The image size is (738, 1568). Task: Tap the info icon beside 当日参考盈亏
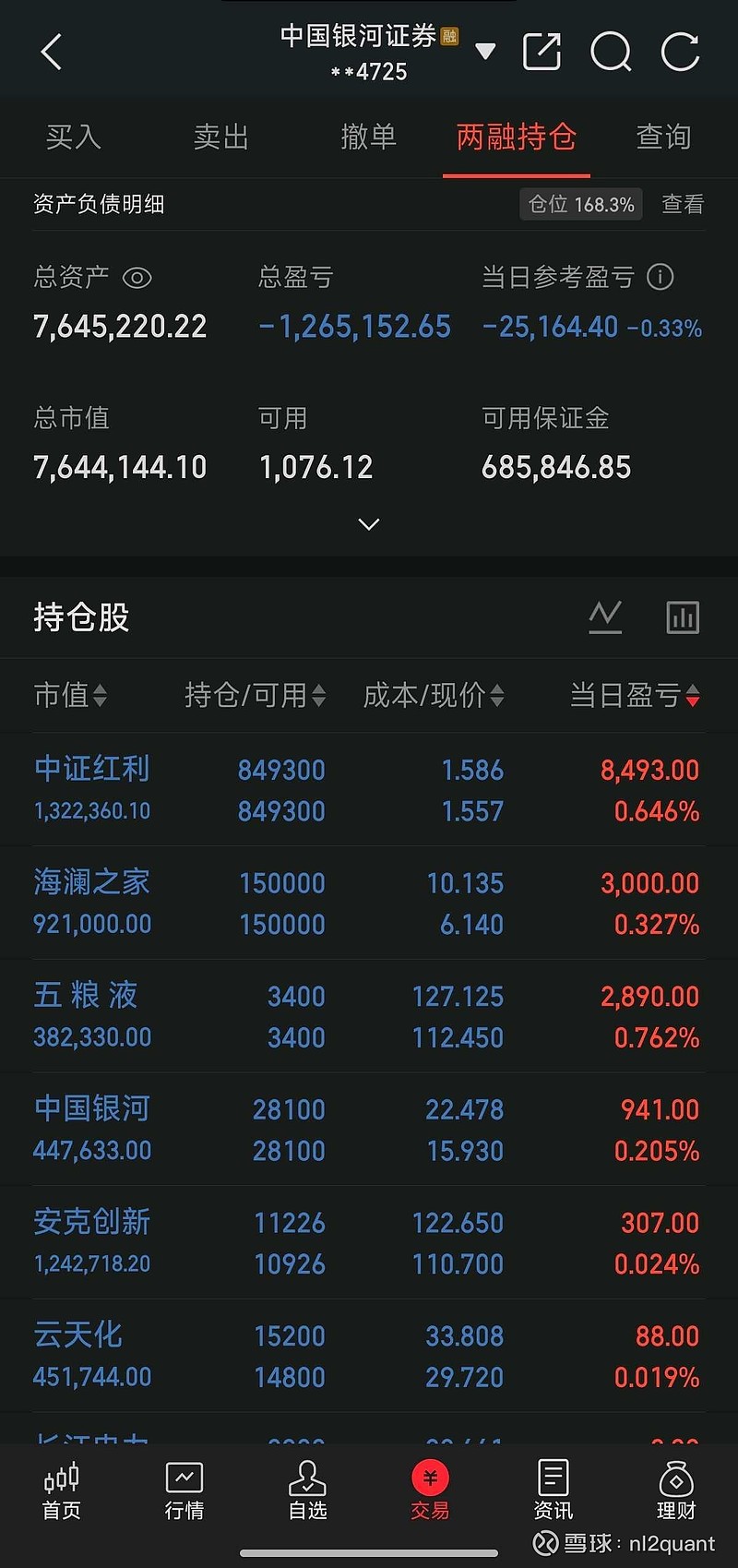click(x=659, y=277)
